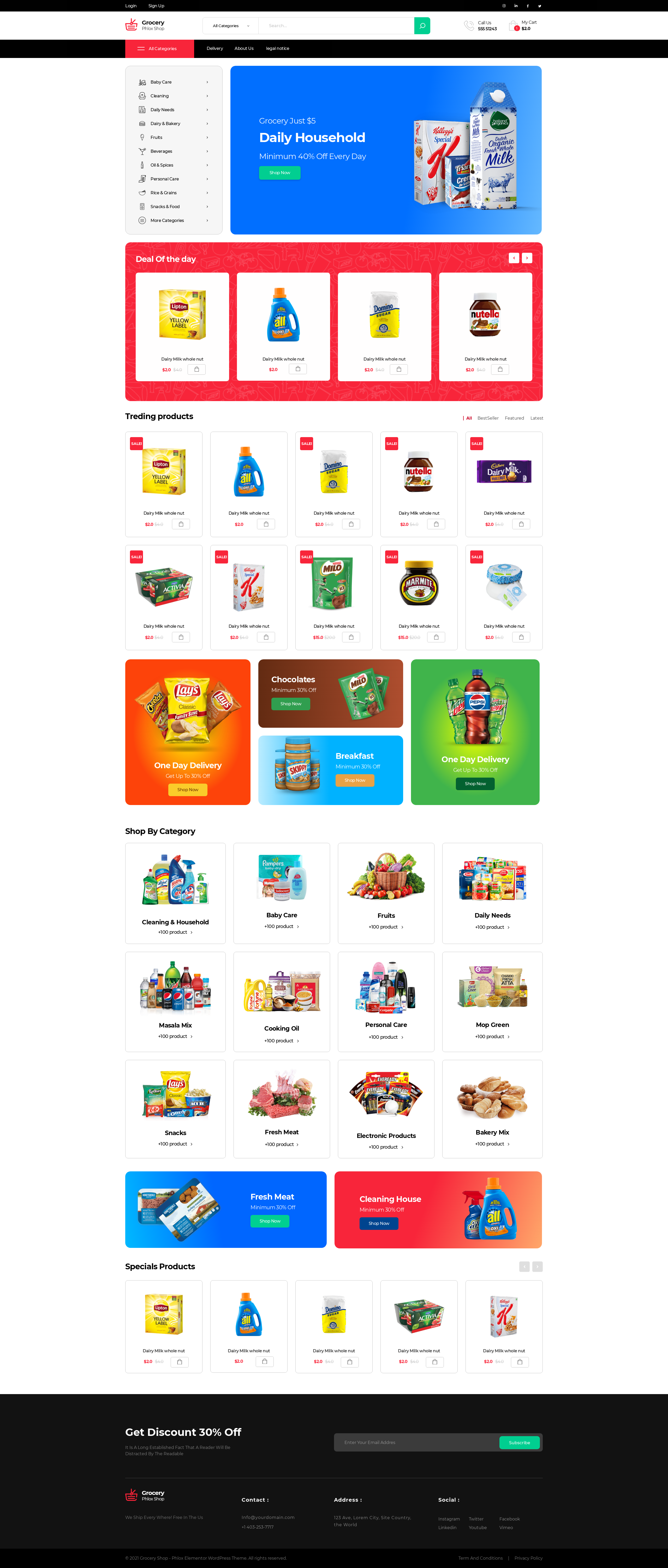The image size is (668, 1568).
Task: Select Baby Care in the sidebar
Action: point(161,82)
